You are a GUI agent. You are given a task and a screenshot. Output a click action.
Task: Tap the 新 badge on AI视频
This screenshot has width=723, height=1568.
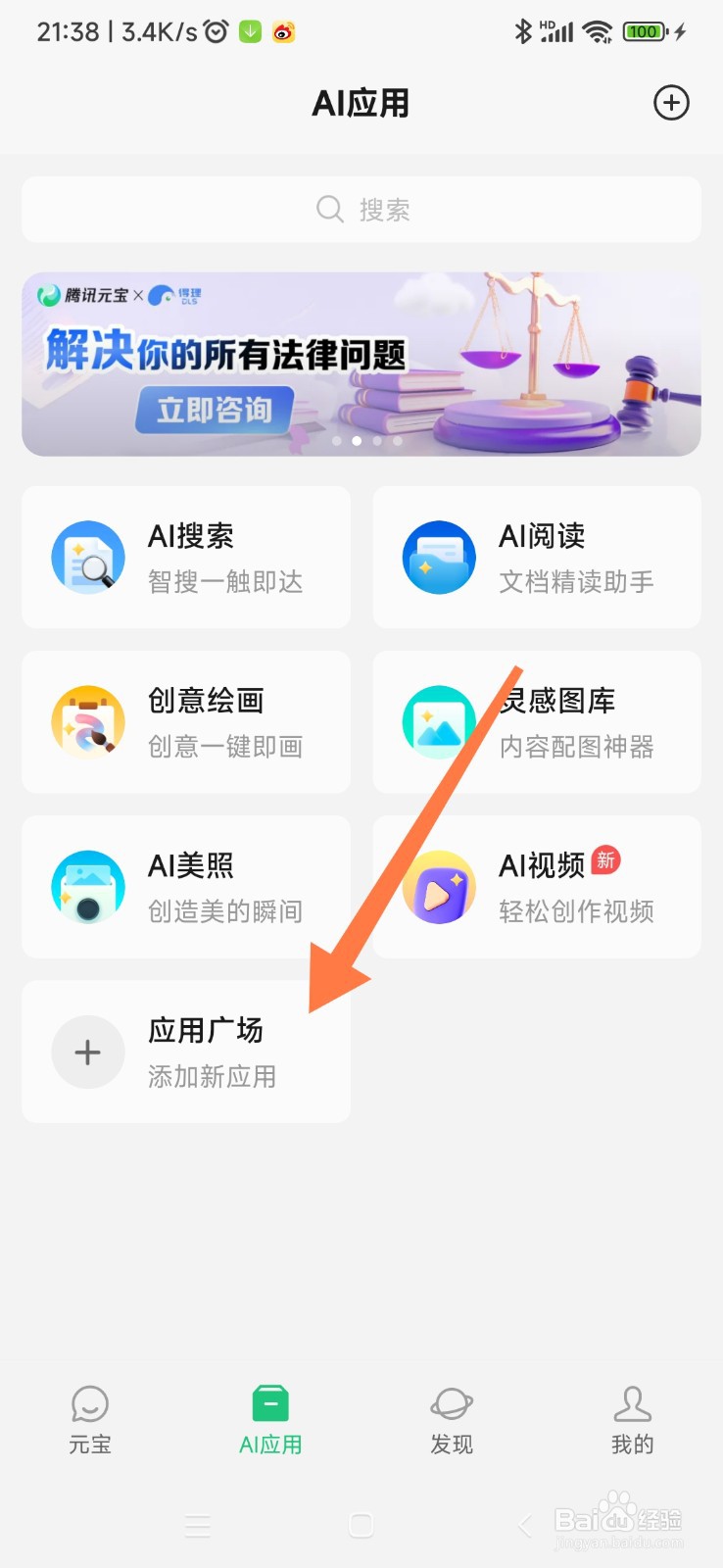pos(603,861)
